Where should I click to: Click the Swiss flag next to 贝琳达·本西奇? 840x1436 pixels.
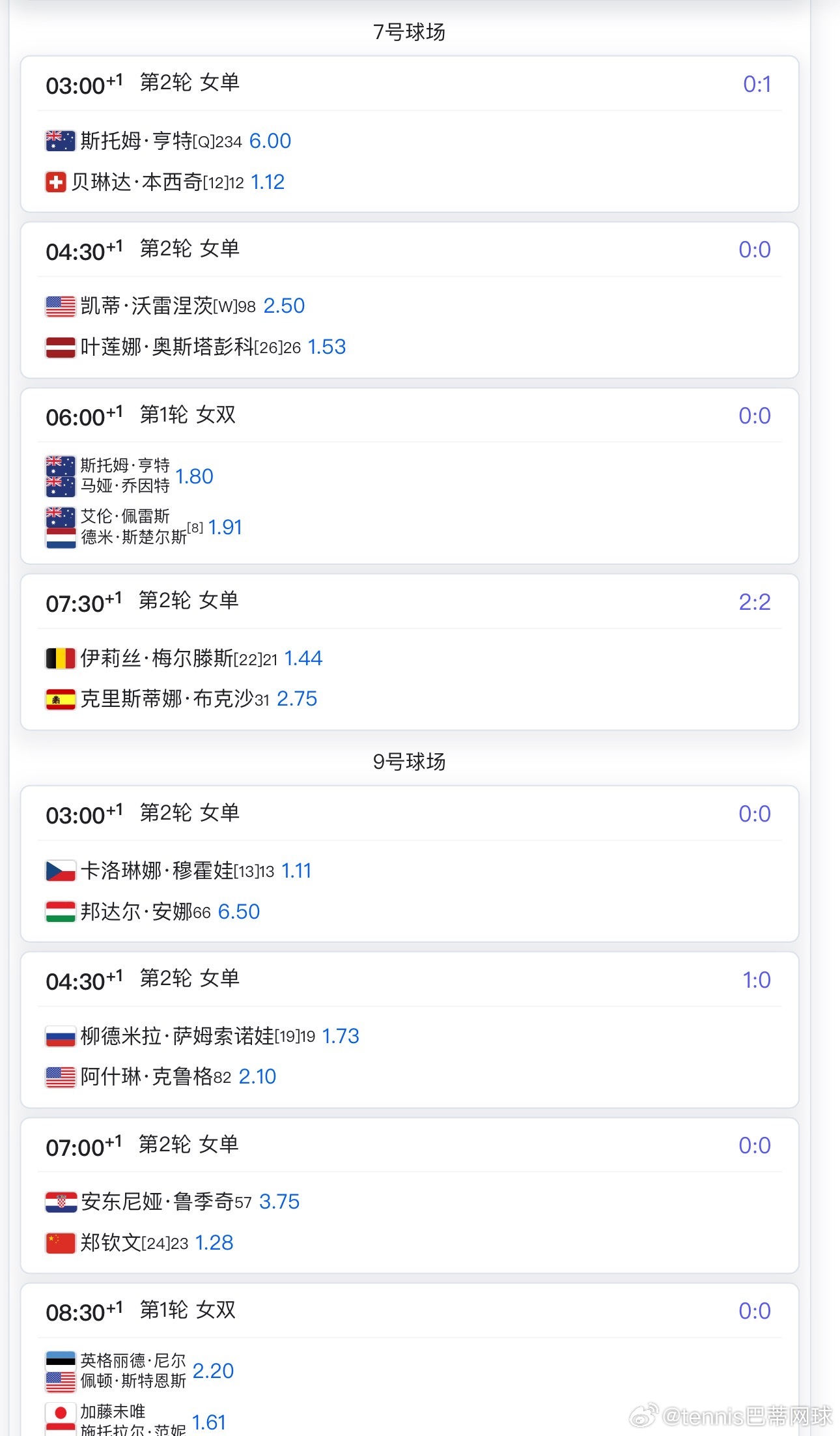(x=57, y=181)
